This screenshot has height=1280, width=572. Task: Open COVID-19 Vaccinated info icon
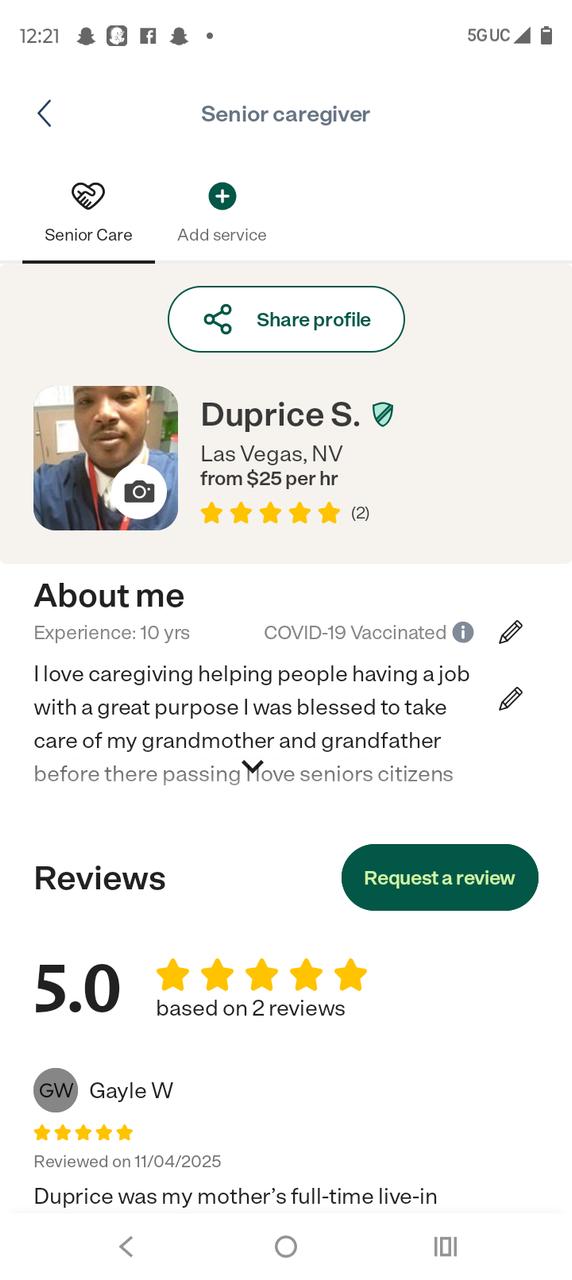coord(463,632)
